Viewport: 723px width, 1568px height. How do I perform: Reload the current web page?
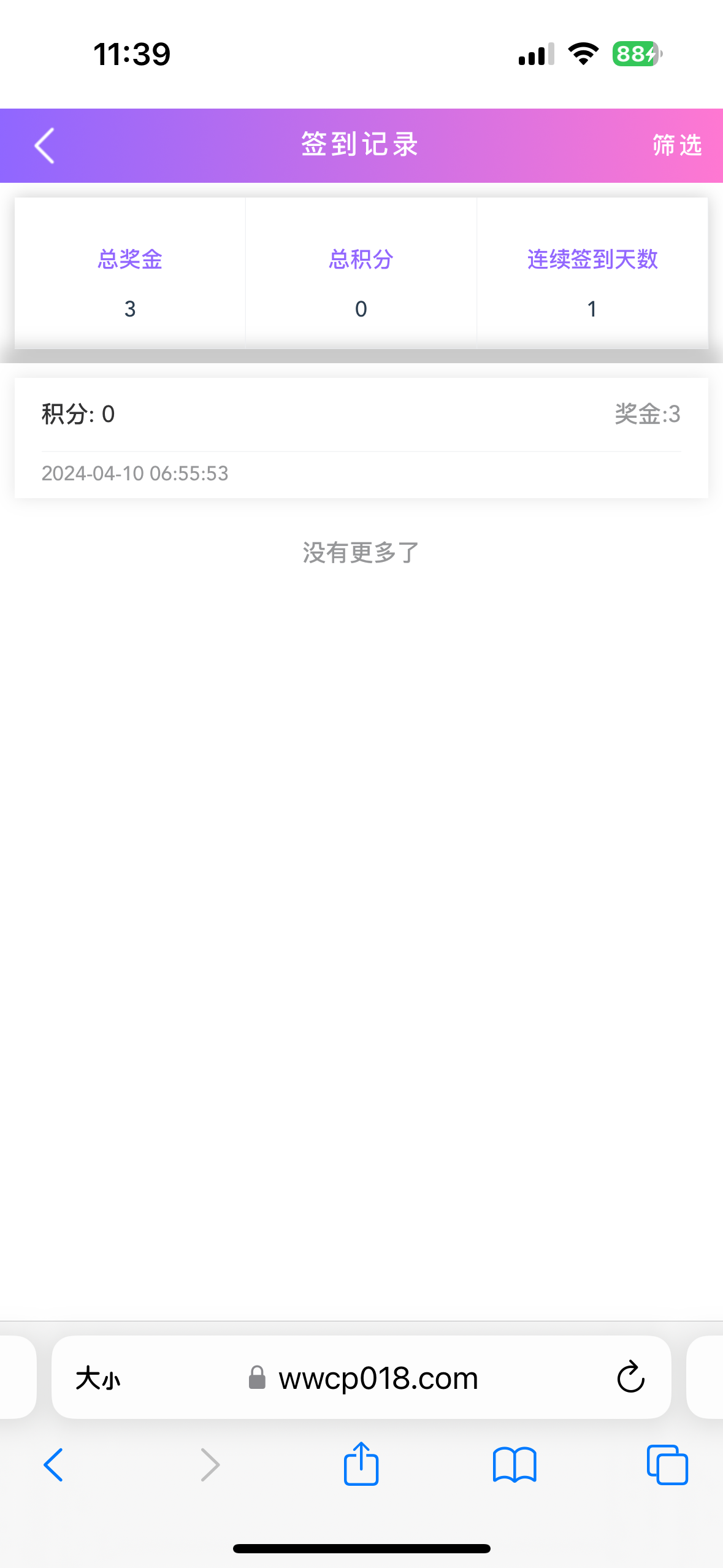630,1377
